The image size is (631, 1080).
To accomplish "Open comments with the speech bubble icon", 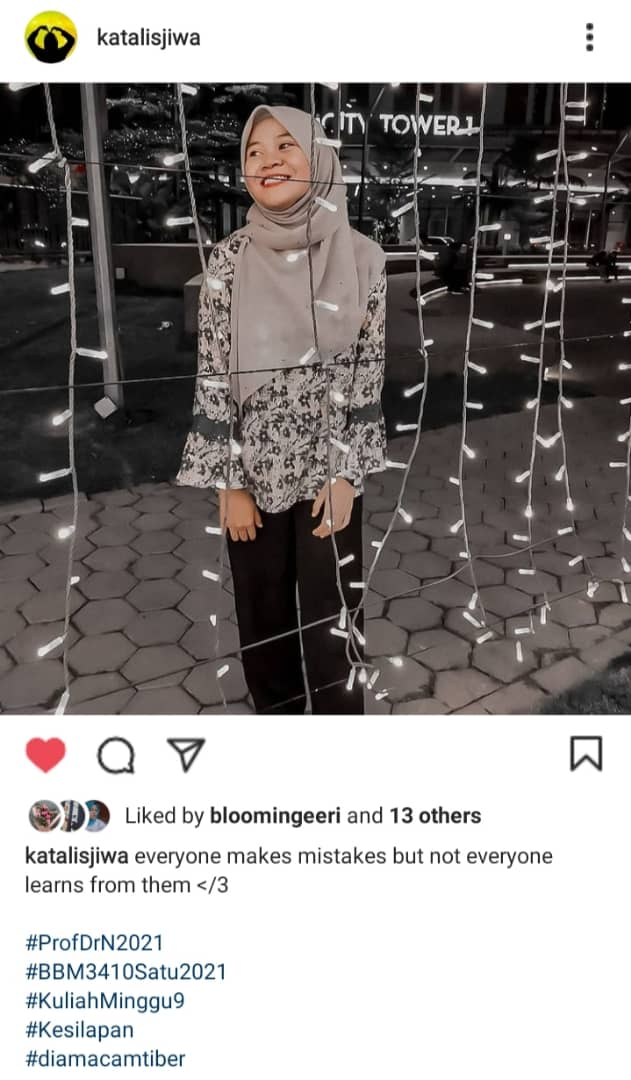I will [x=116, y=755].
